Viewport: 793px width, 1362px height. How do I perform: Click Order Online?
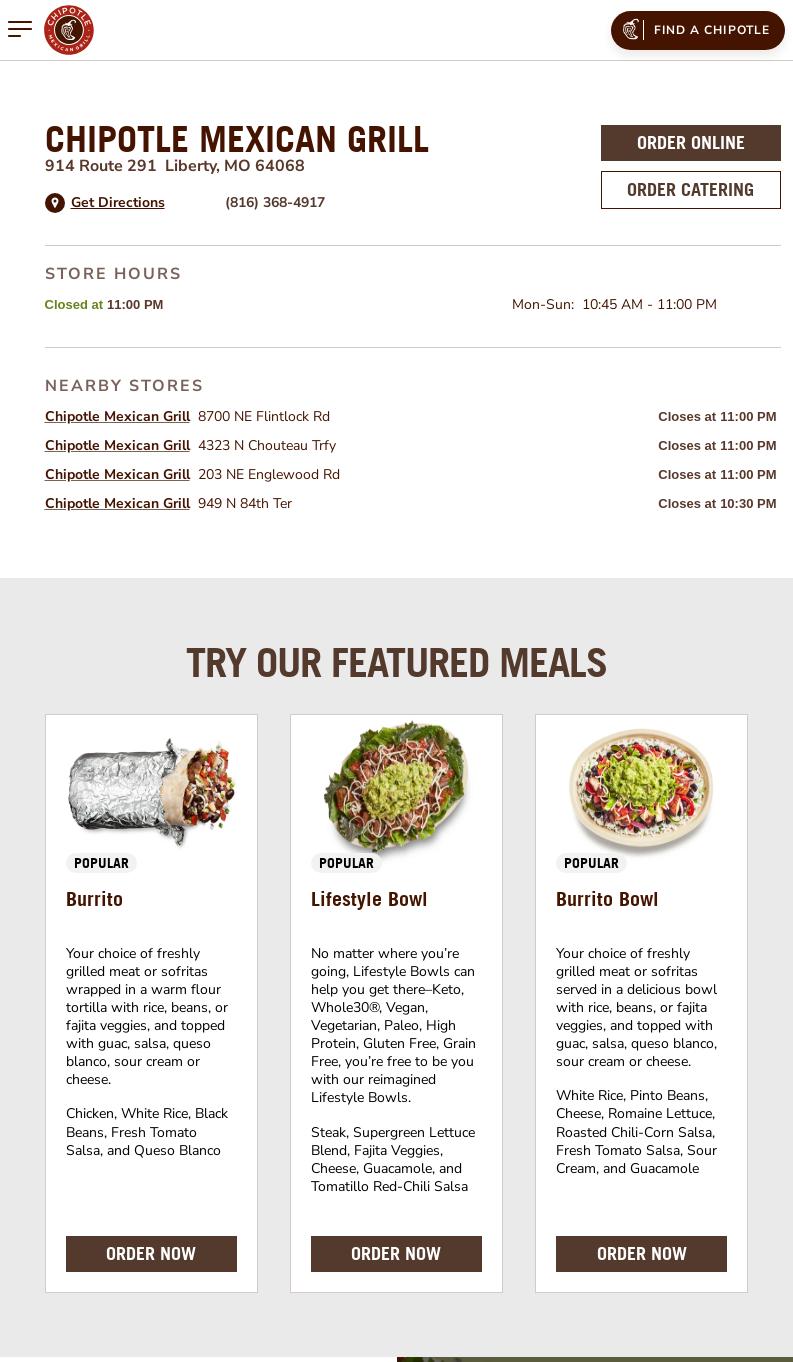coord(690,142)
